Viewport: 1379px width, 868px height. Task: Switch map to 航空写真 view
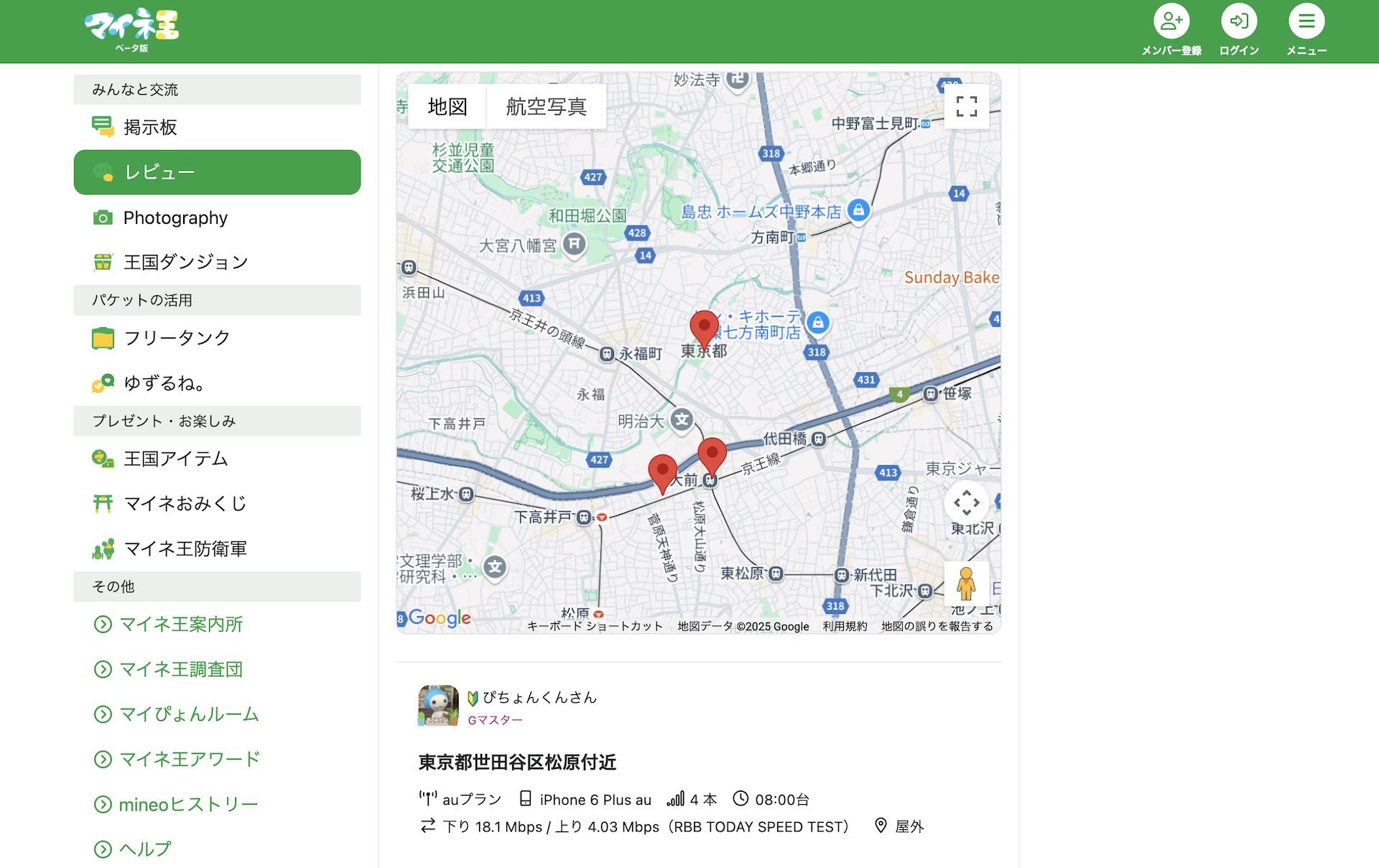coord(546,106)
